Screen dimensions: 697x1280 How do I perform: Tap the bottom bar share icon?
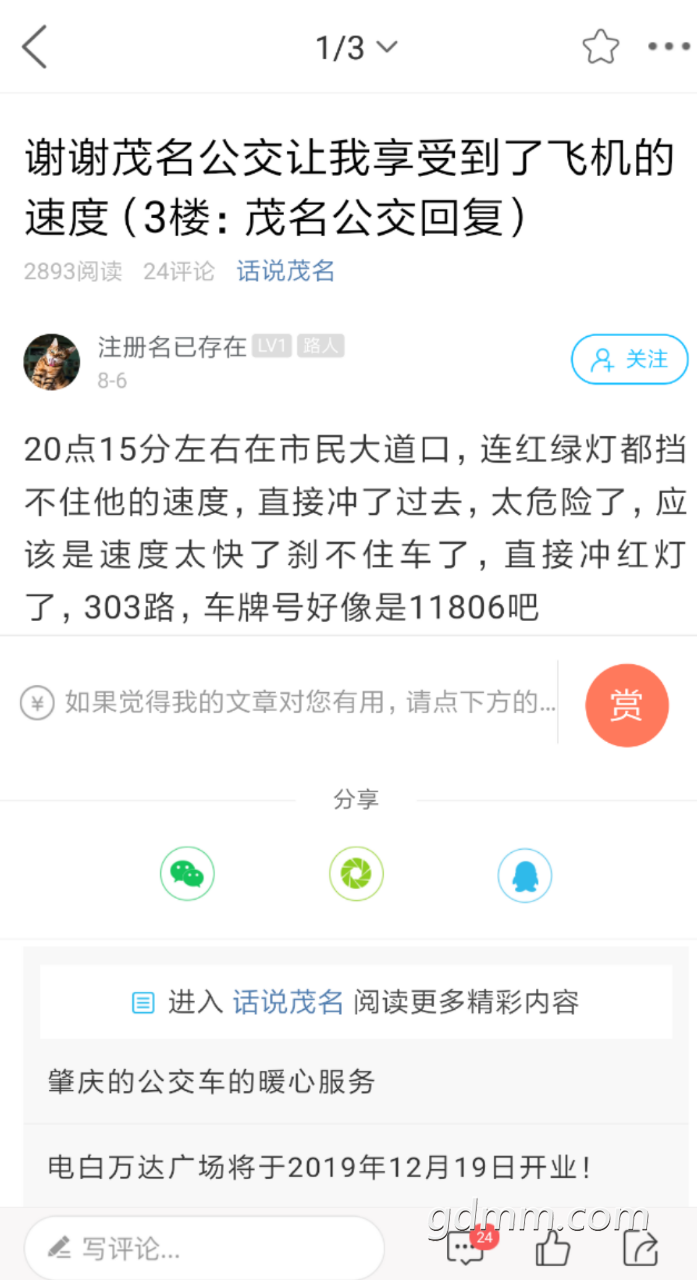639,1248
